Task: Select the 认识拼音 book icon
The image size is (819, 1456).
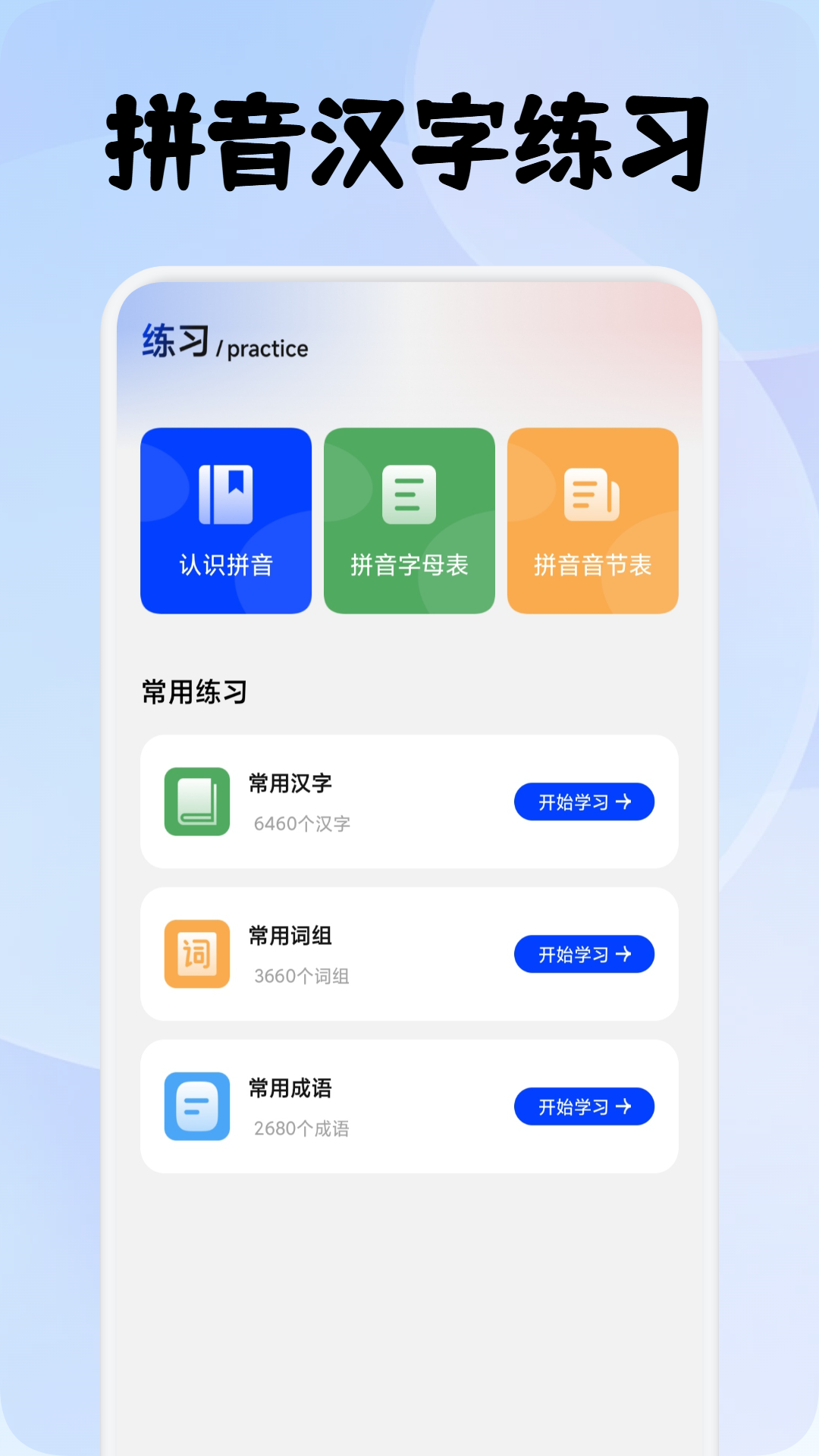Action: [x=225, y=493]
